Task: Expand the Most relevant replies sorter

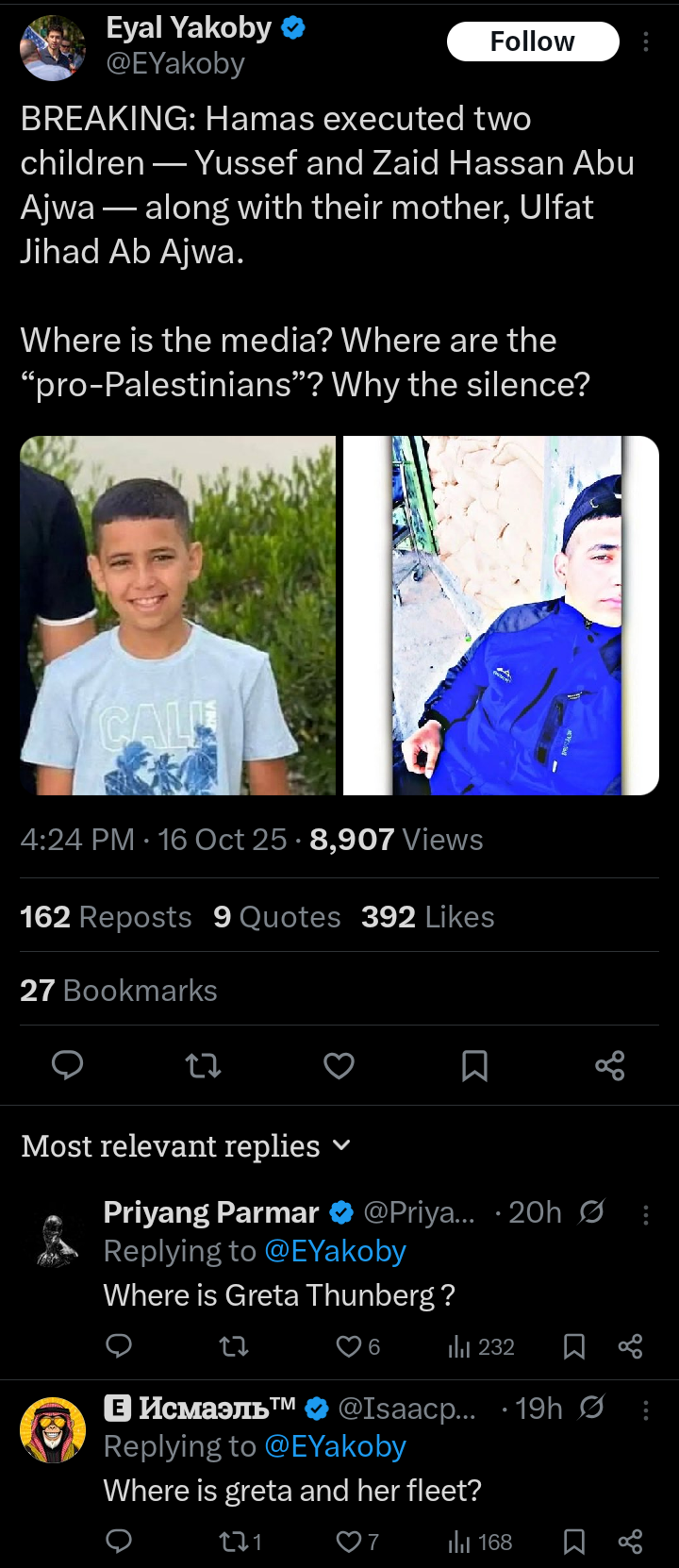Action: click(x=186, y=1146)
